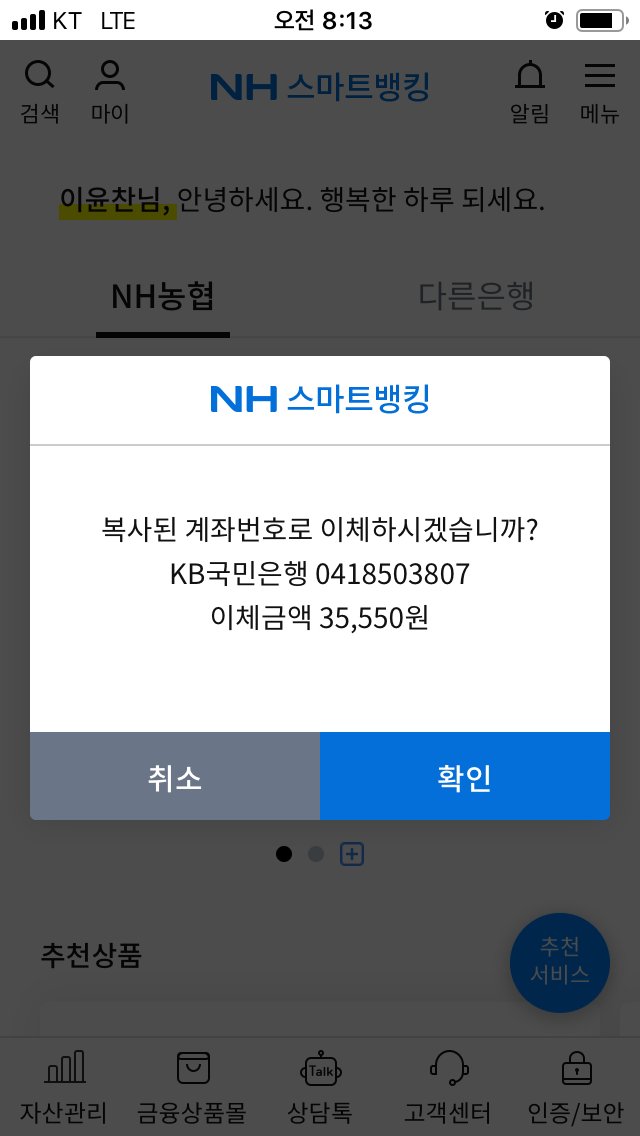Cancel the transfer with 취소
This screenshot has width=640, height=1136.
coord(175,776)
